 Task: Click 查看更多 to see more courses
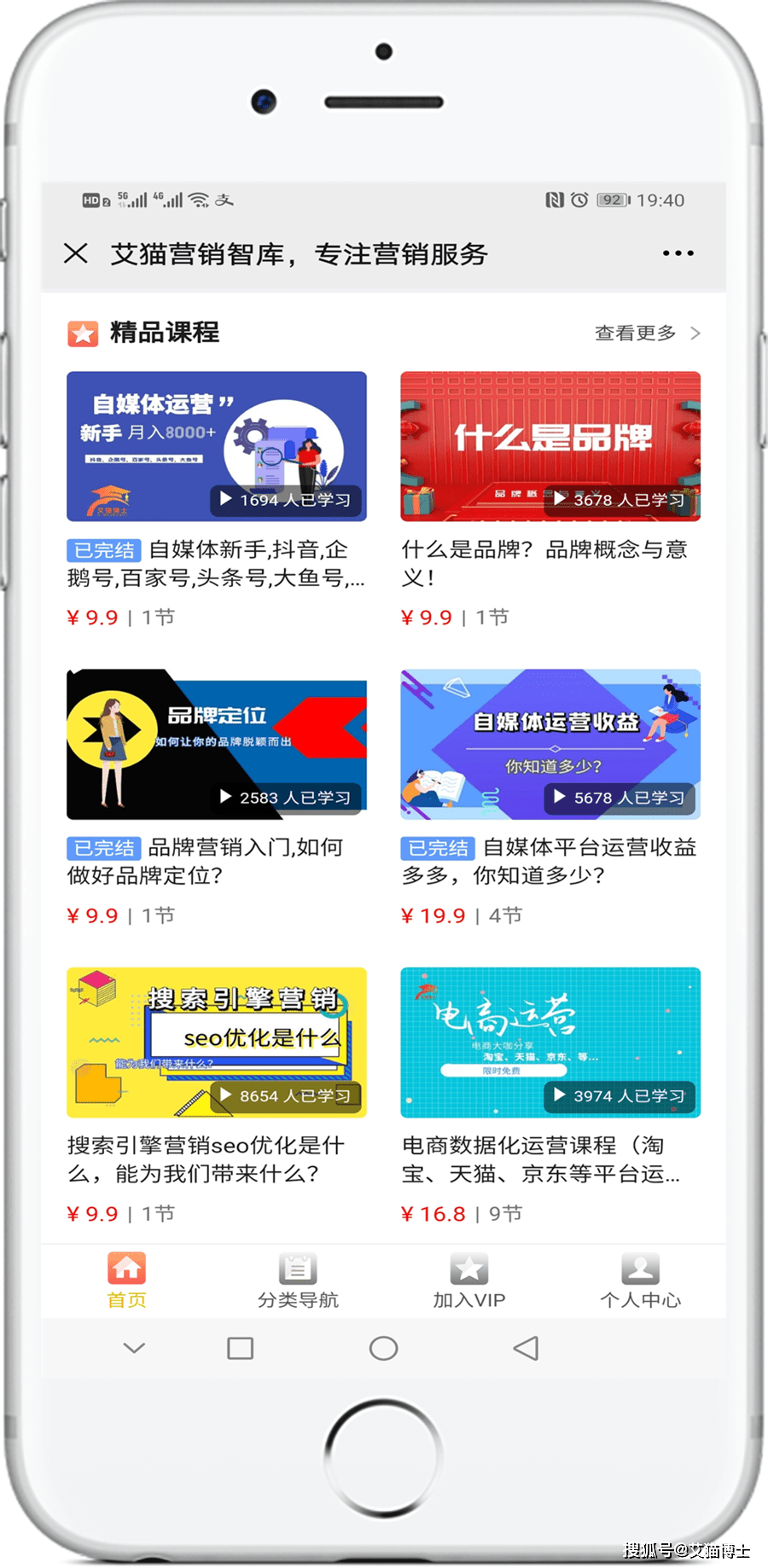[635, 334]
